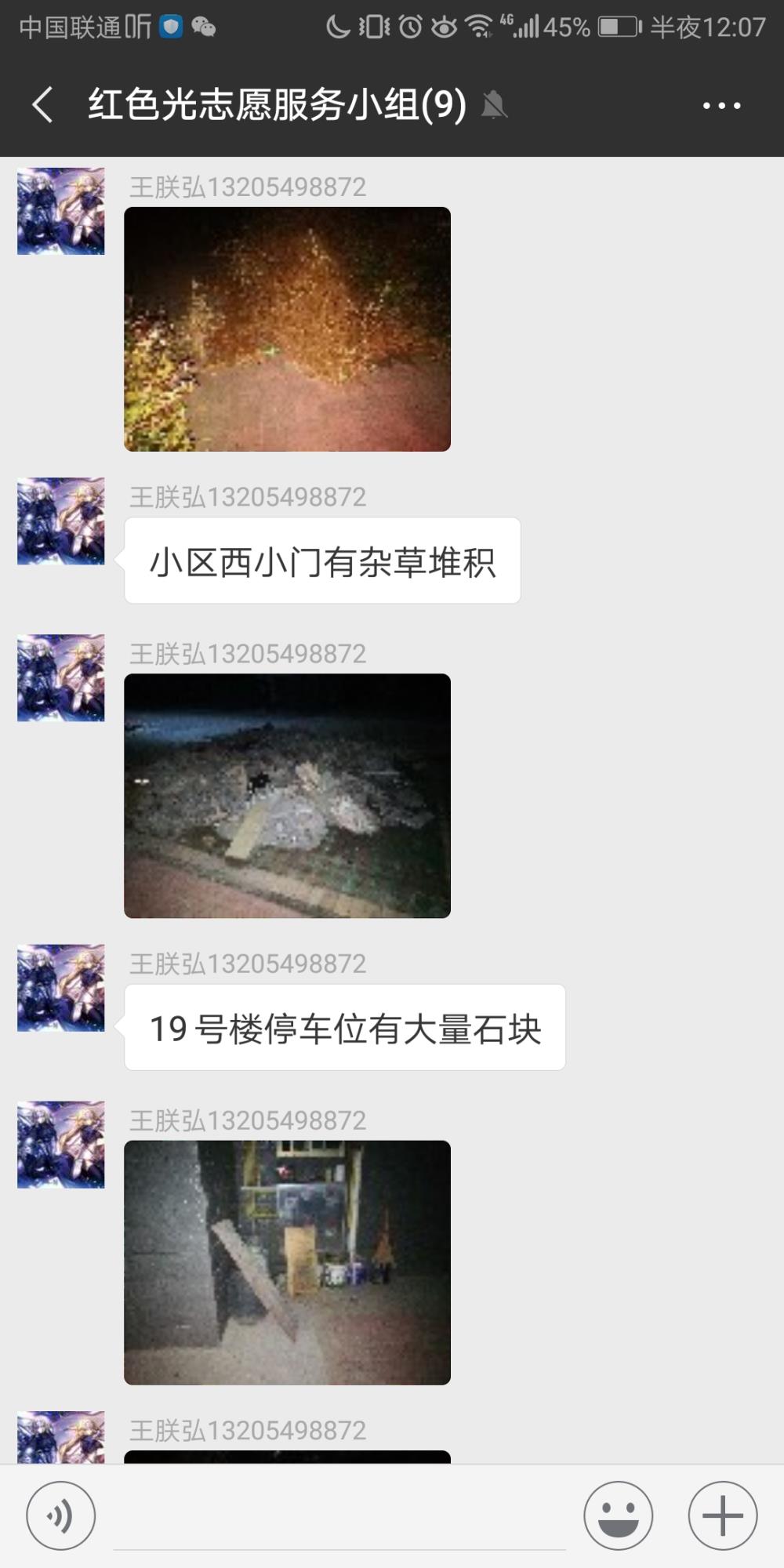Screen dimensions: 784x1568
Task: Open the photo above the last message
Action: 287,1262
